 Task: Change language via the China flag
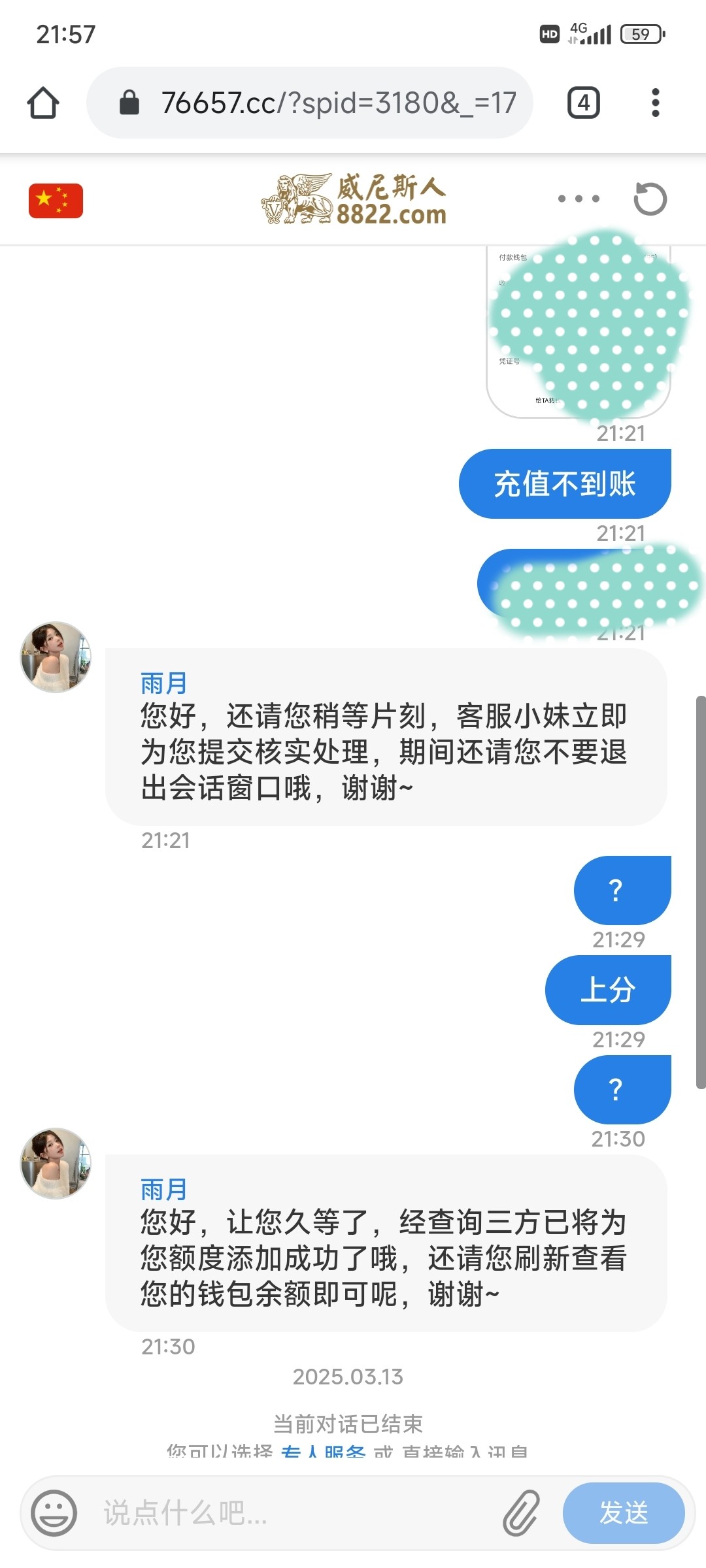(x=56, y=201)
